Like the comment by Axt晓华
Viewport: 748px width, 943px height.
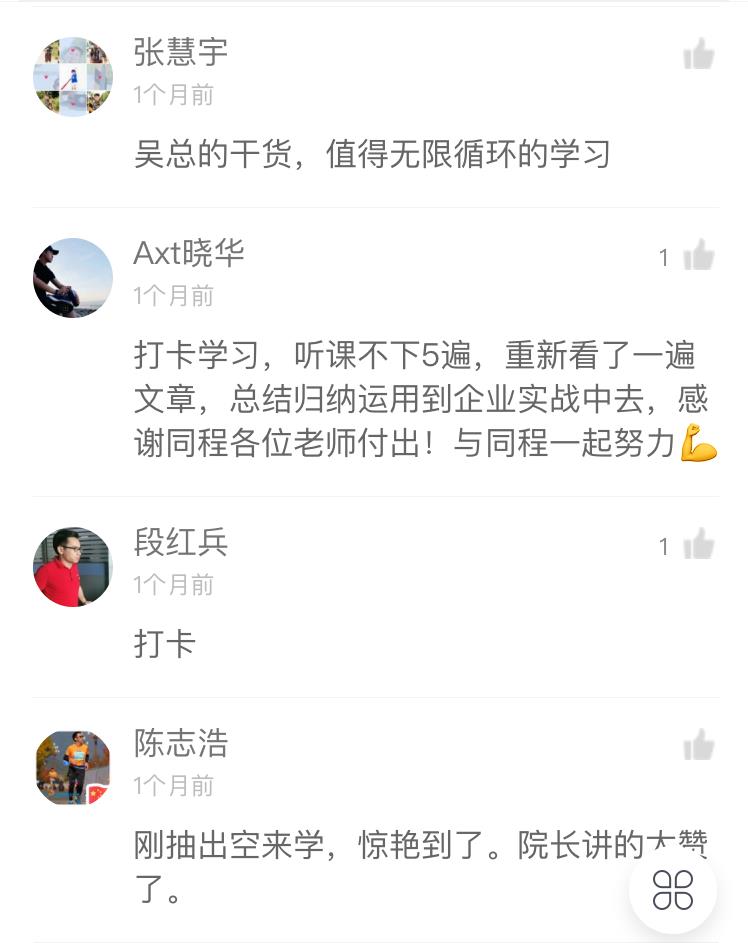point(699,257)
